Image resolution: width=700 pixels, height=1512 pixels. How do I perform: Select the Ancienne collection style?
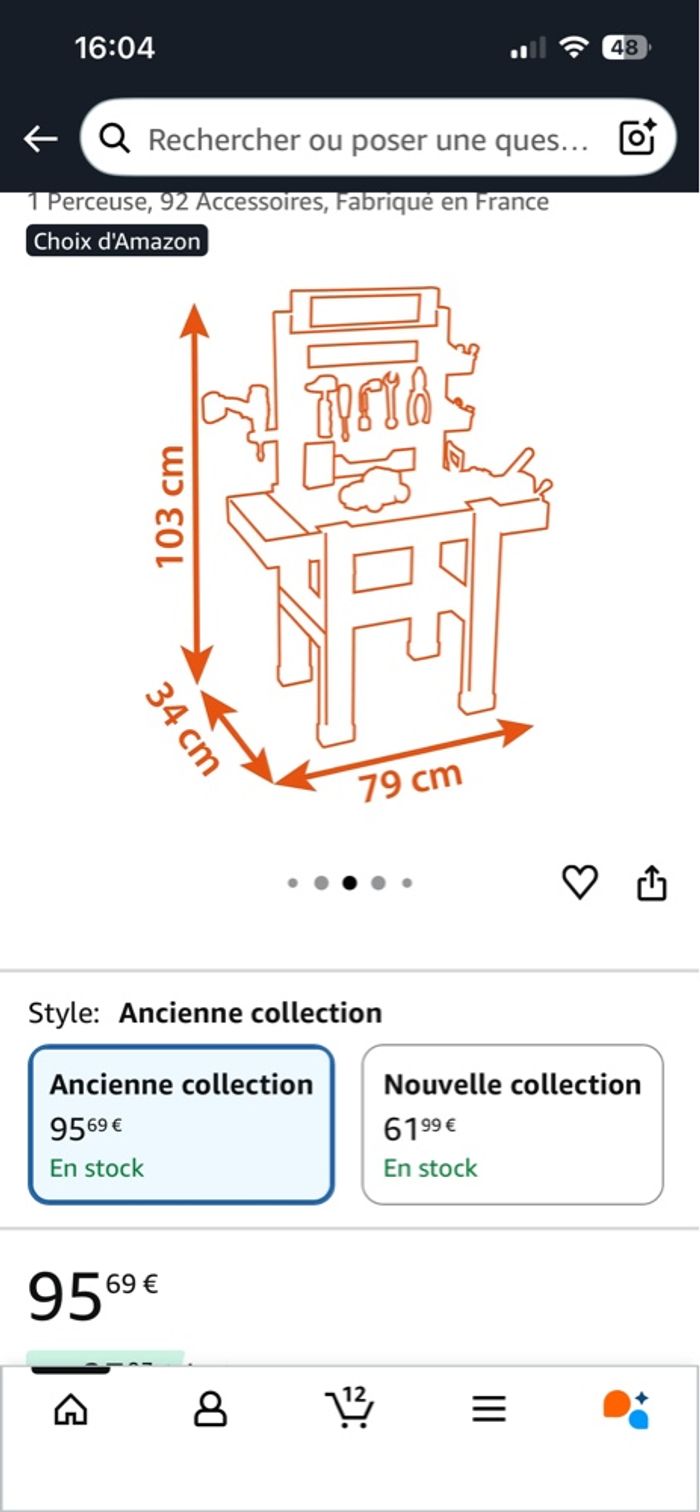(181, 1124)
